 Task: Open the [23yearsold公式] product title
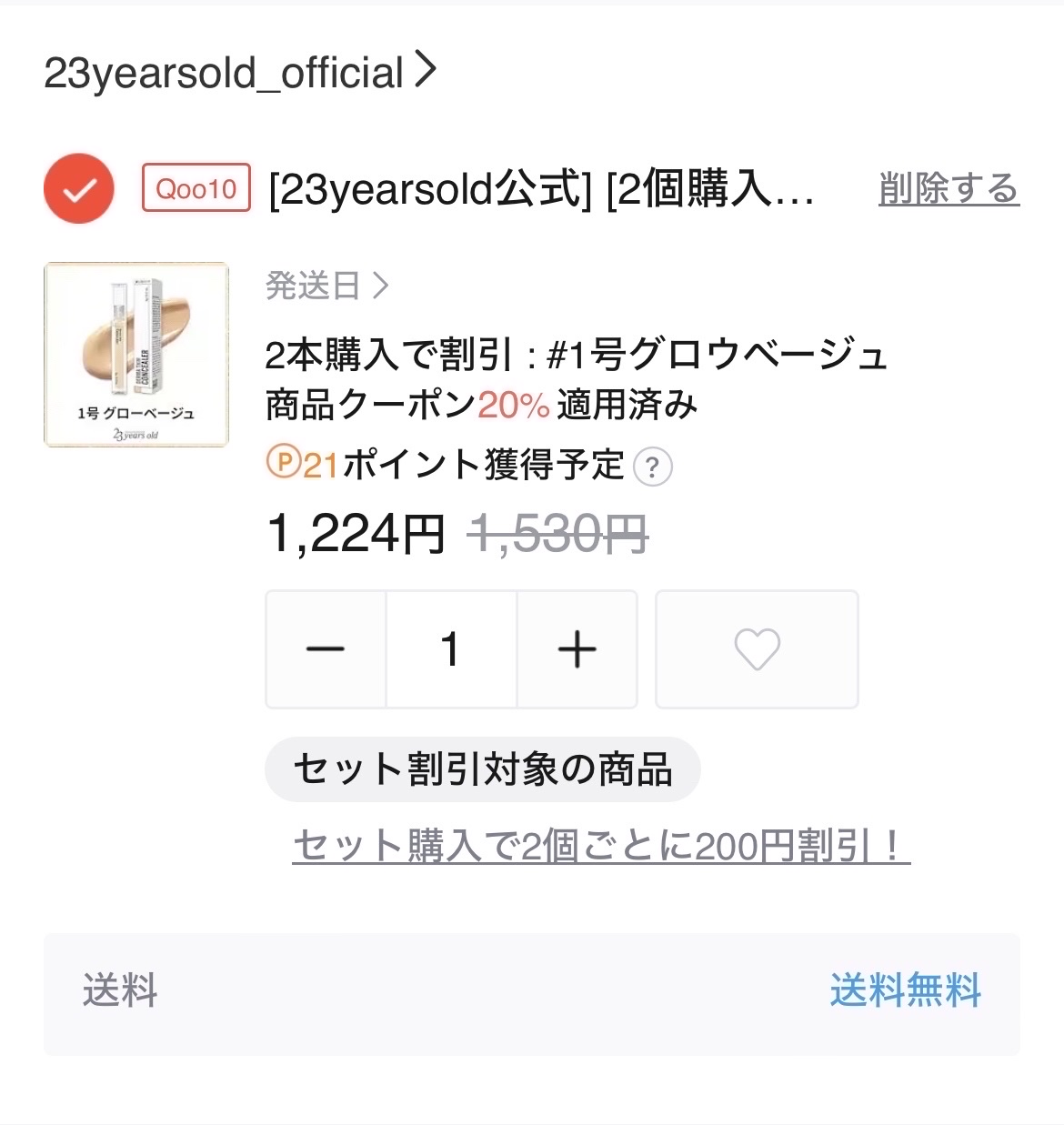point(541,190)
